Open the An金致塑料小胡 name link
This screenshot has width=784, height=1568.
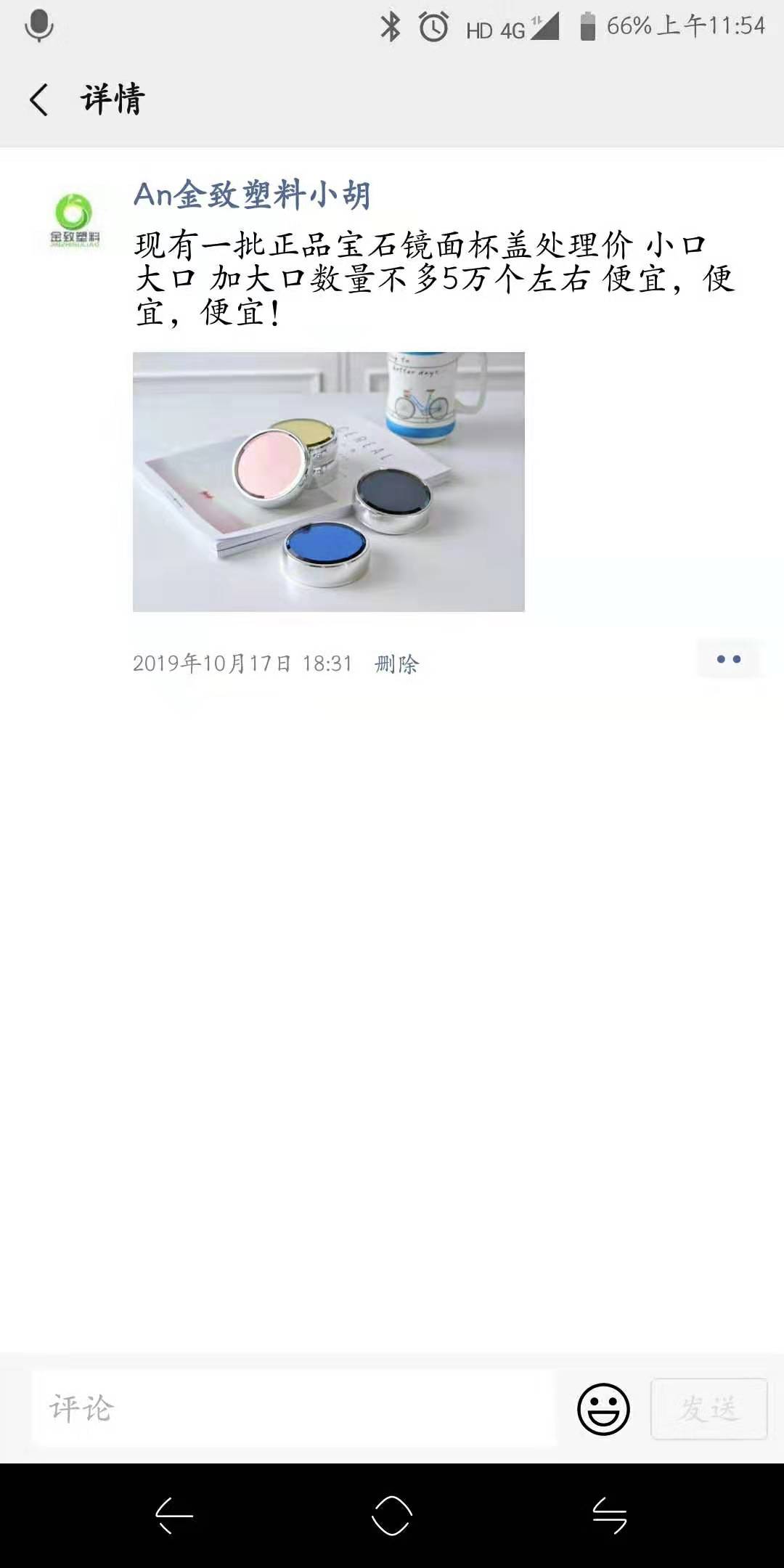[252, 195]
